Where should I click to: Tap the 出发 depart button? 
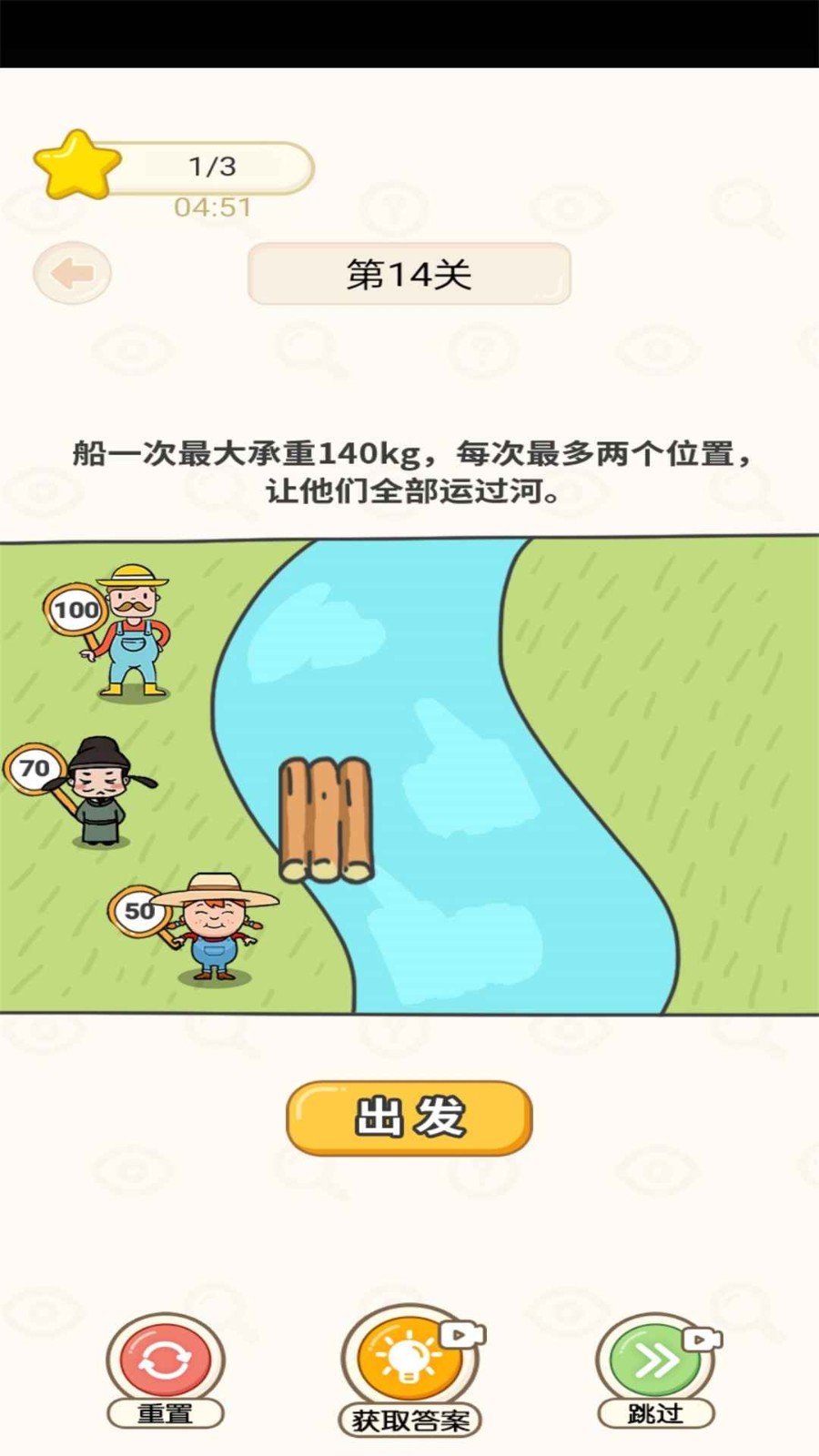(409, 1117)
